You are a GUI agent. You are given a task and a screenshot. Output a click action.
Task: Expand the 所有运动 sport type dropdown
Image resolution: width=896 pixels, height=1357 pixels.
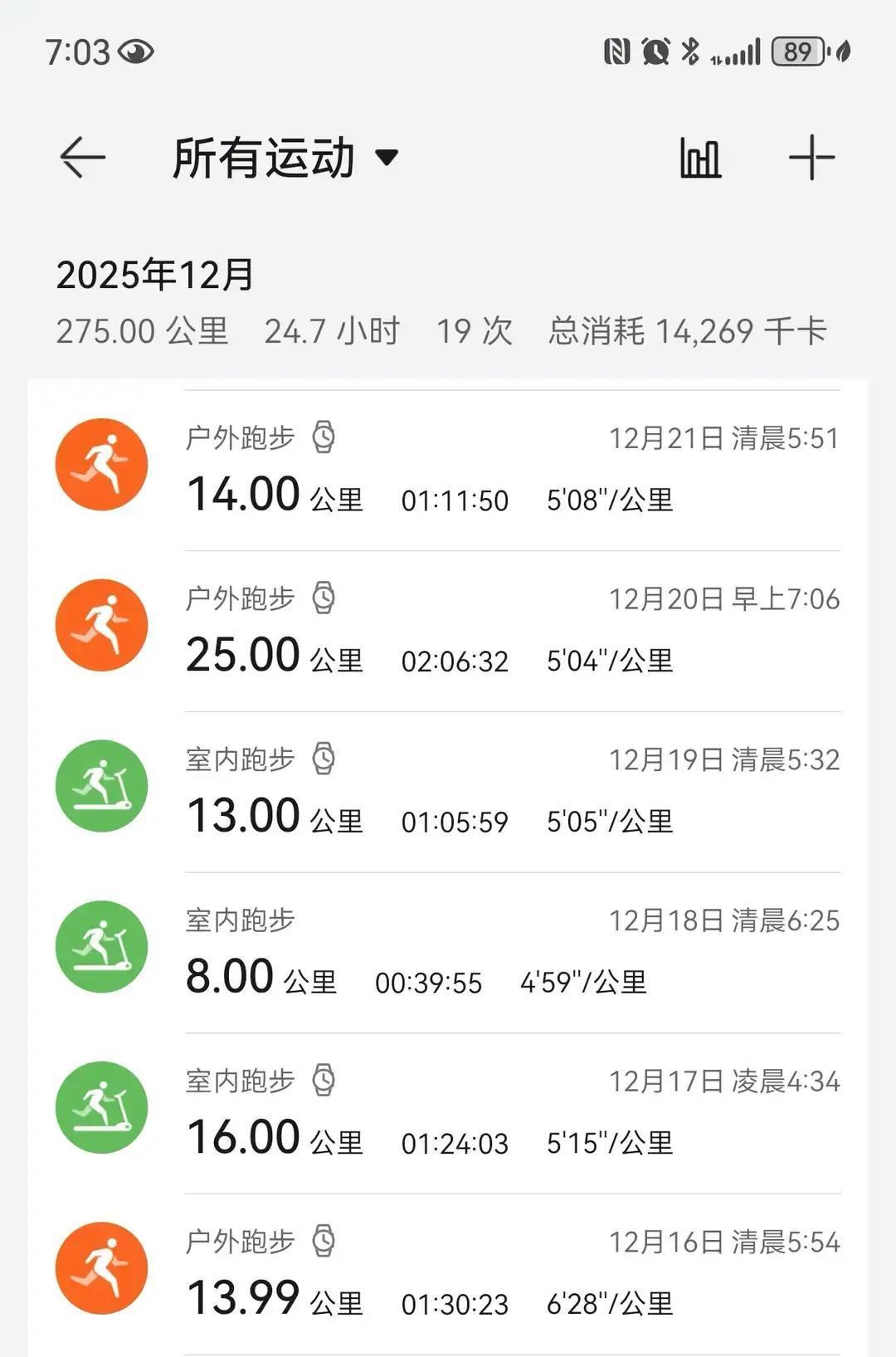[285, 158]
